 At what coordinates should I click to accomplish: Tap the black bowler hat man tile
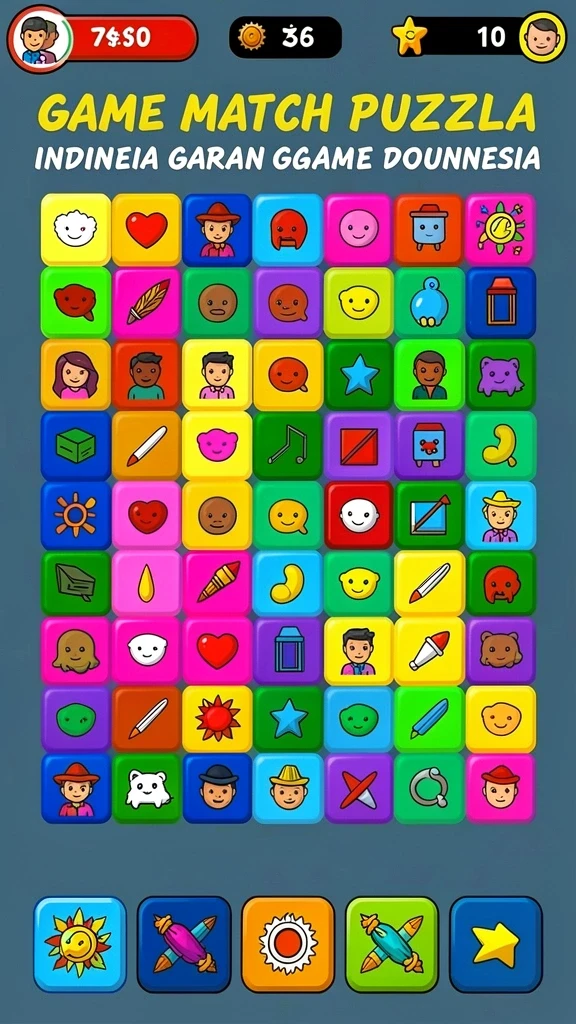click(217, 788)
